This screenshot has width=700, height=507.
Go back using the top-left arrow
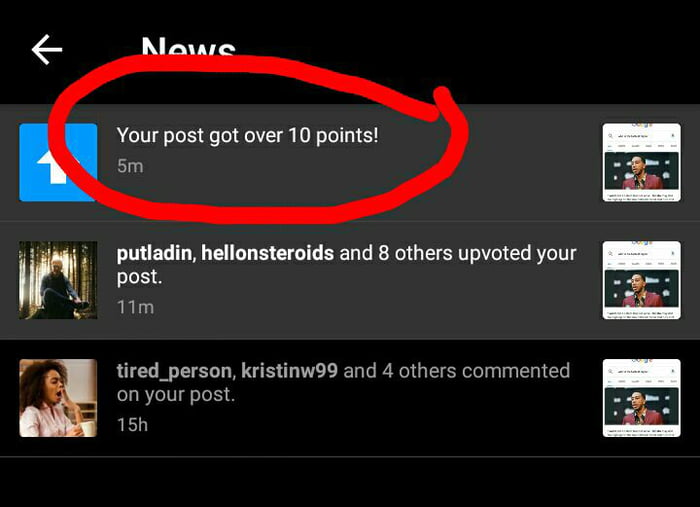point(46,49)
